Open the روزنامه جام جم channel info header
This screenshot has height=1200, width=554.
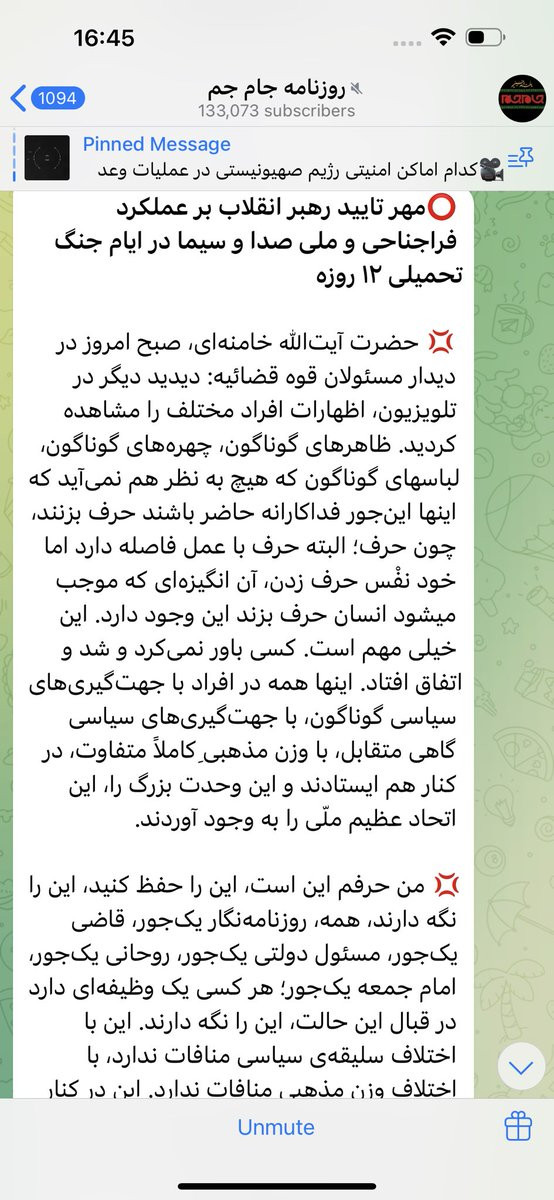pos(277,97)
